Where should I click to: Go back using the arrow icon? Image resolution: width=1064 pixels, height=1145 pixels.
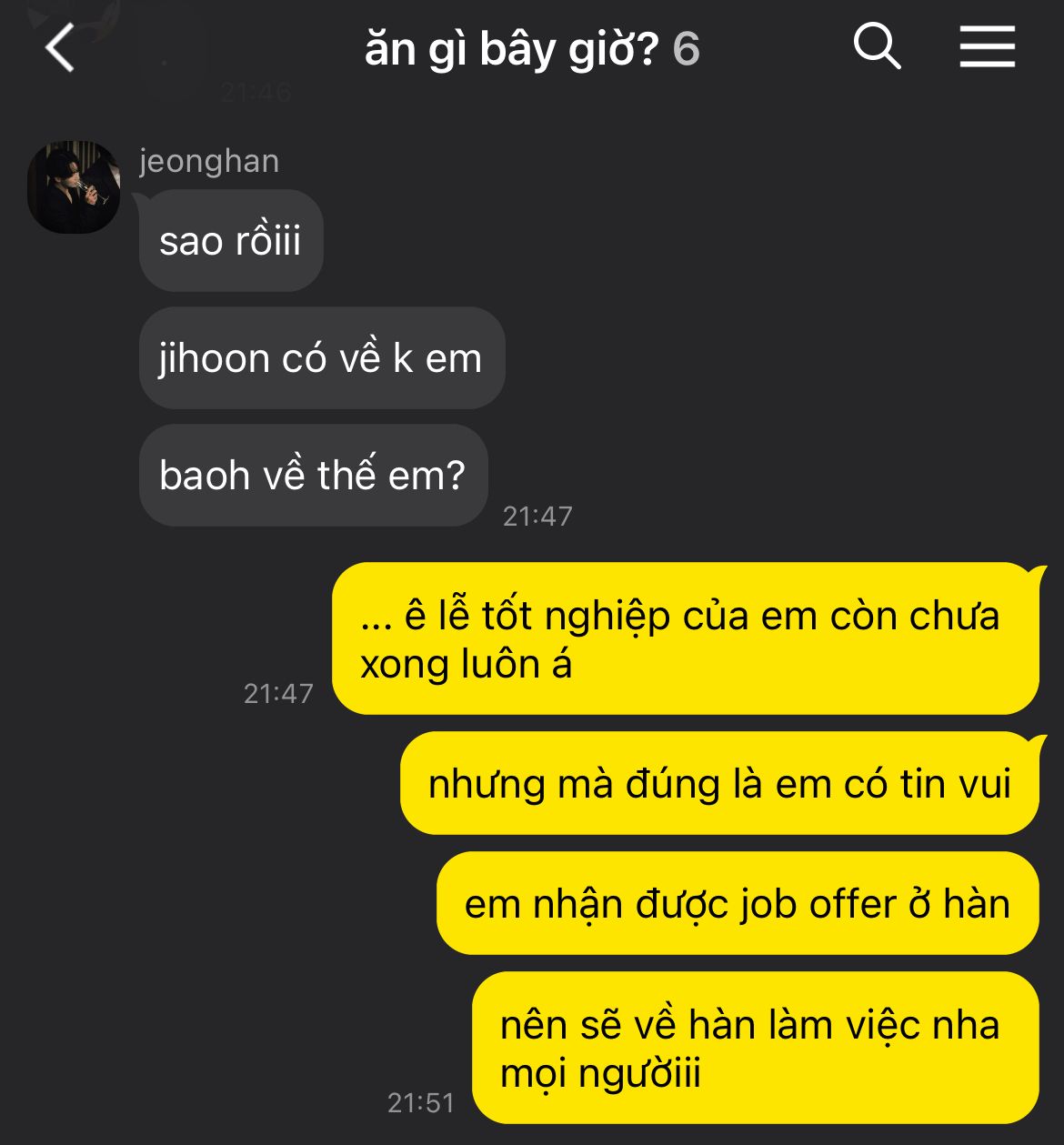point(60,47)
